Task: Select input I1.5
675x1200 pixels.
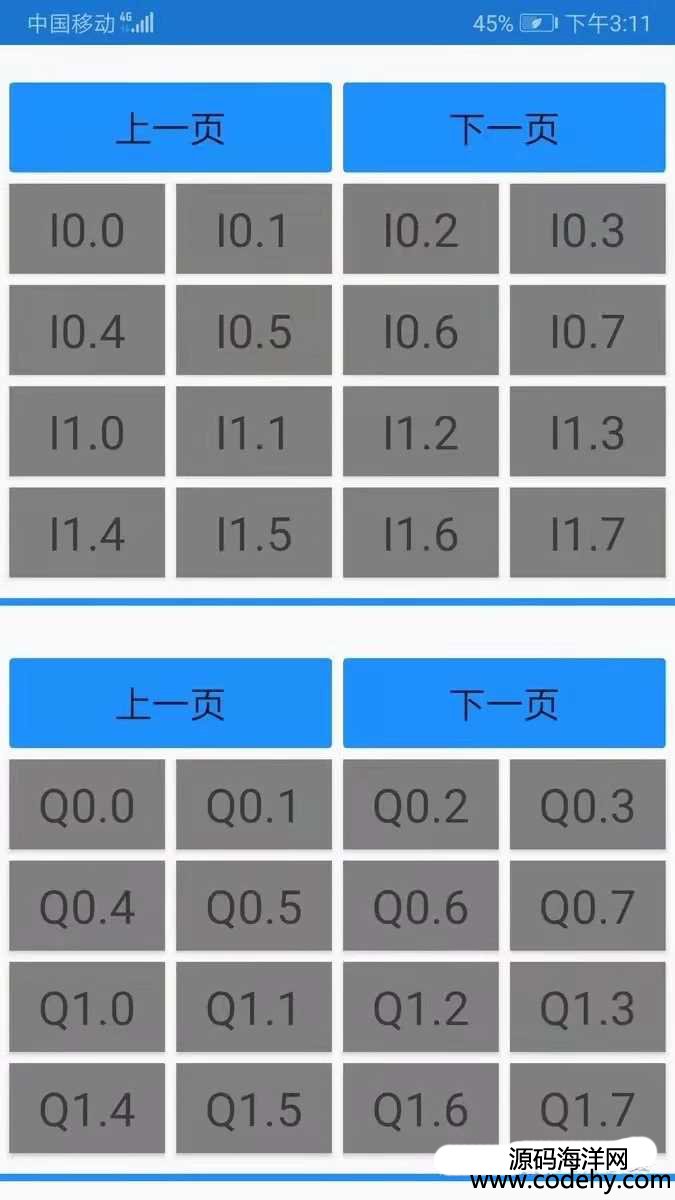Action: (x=254, y=533)
